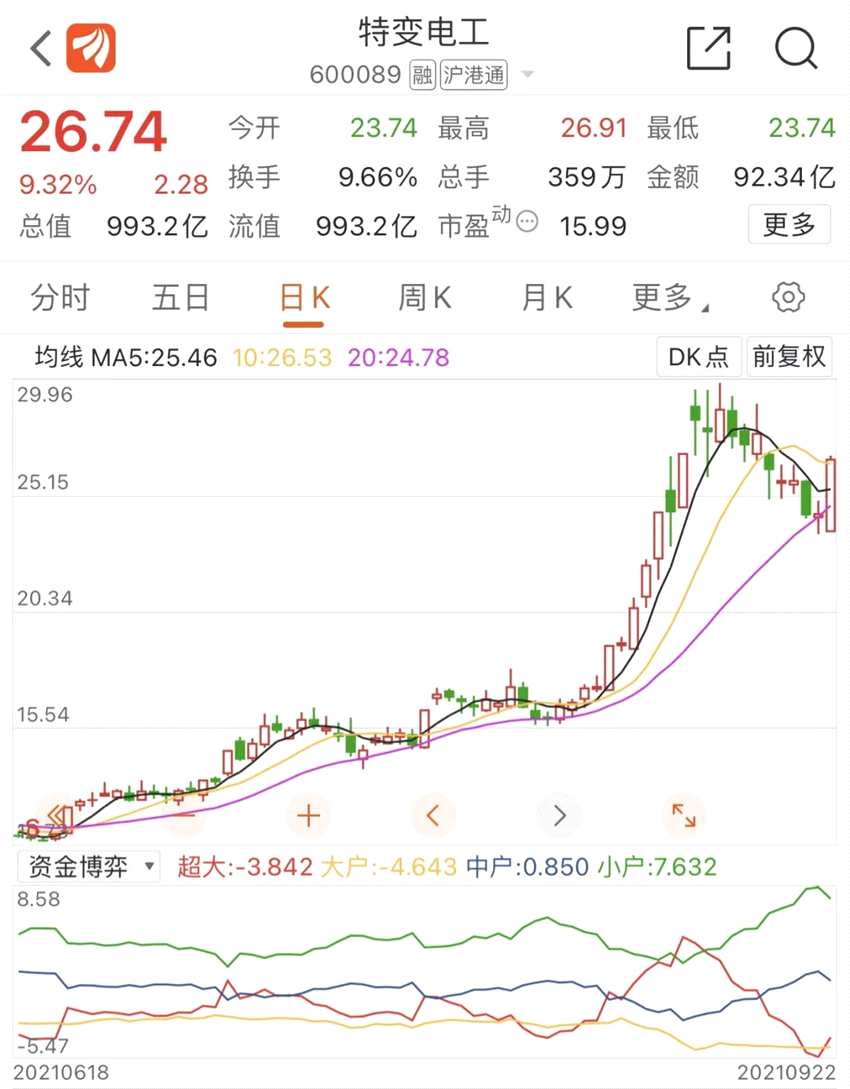Toggle the DK点 indicator
The width and height of the screenshot is (850, 1089).
(x=698, y=357)
